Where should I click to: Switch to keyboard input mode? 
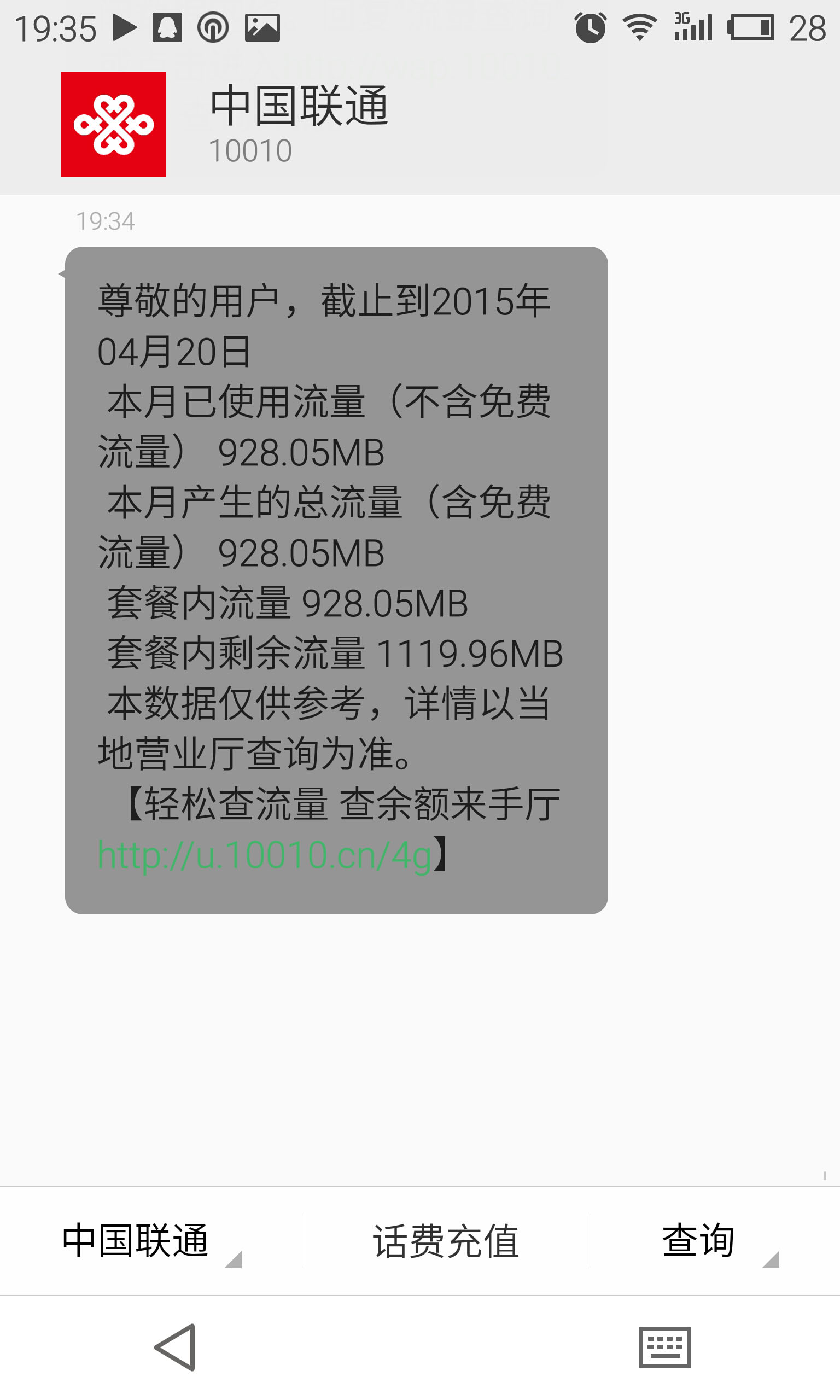664,1347
